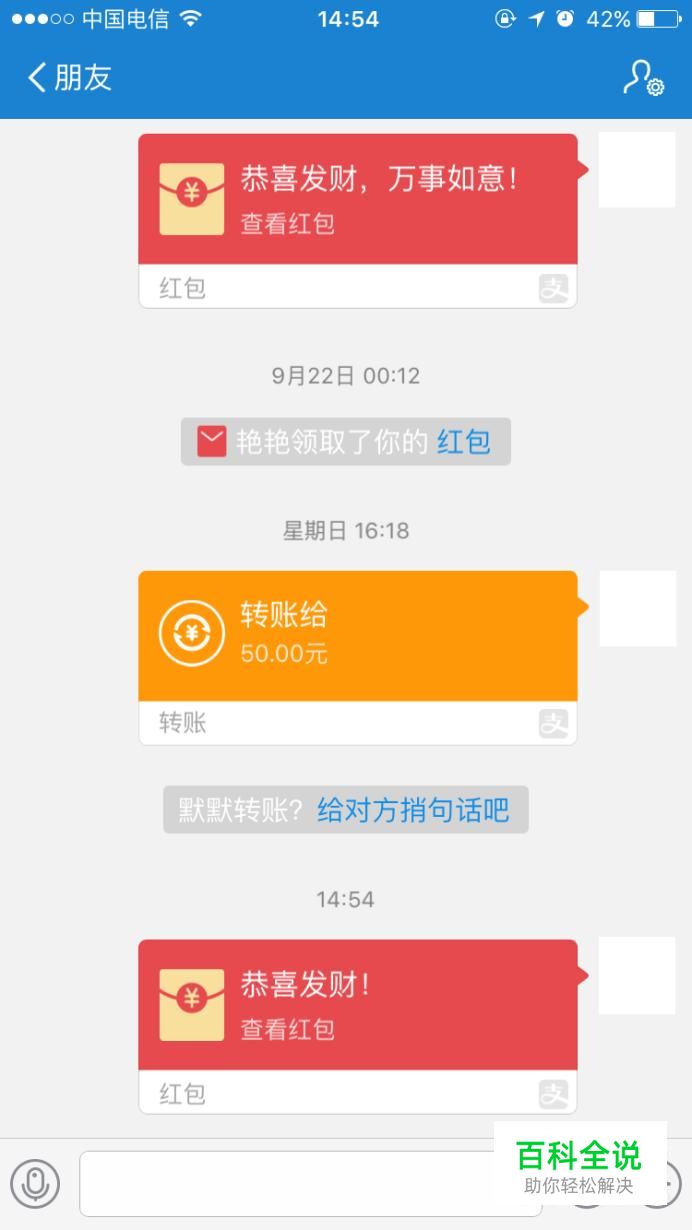
Task: Focus the message text field
Action: click(x=290, y=1184)
